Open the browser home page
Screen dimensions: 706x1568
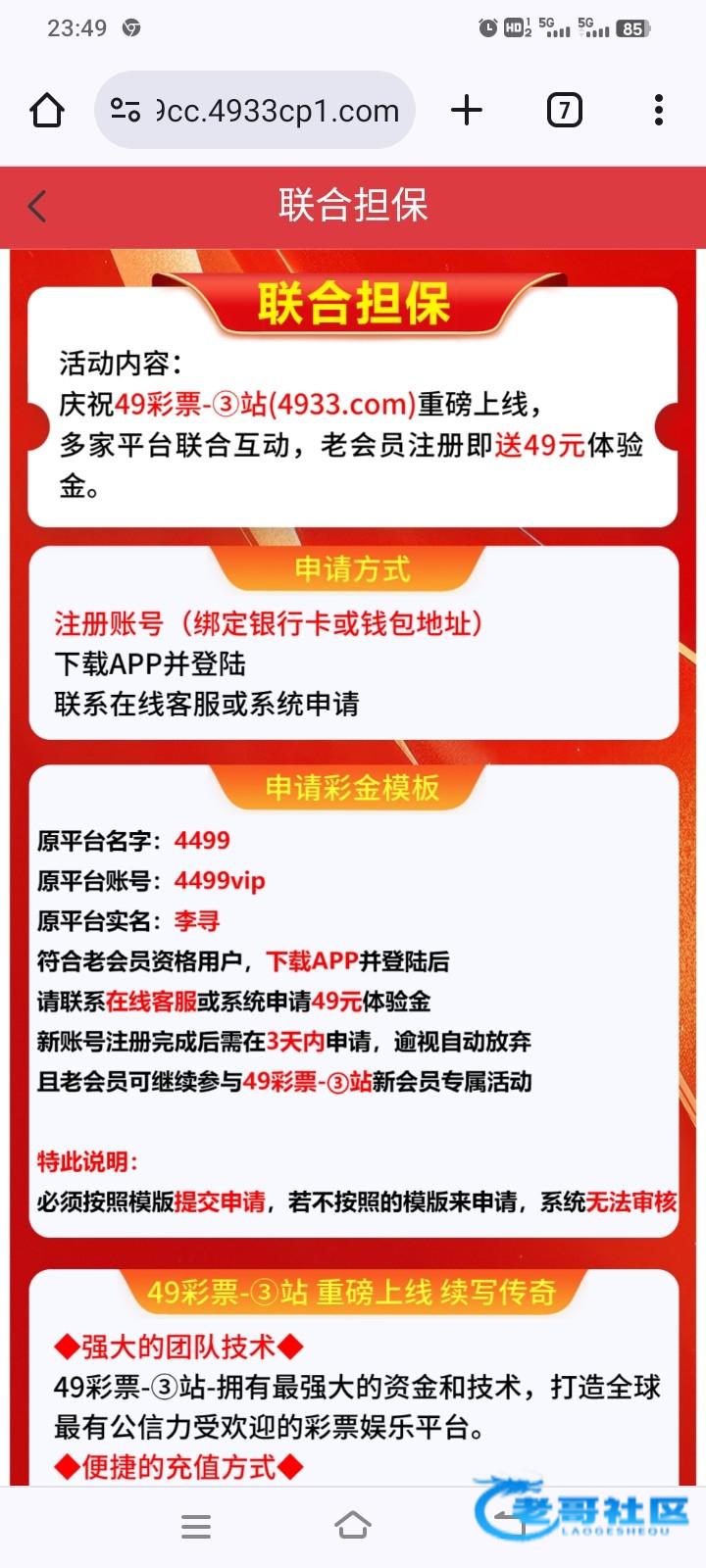click(x=47, y=110)
